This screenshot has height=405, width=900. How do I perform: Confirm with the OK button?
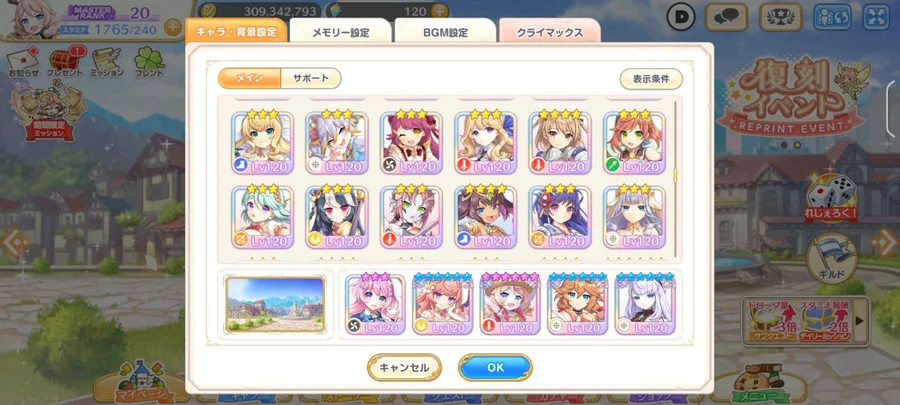(x=495, y=367)
